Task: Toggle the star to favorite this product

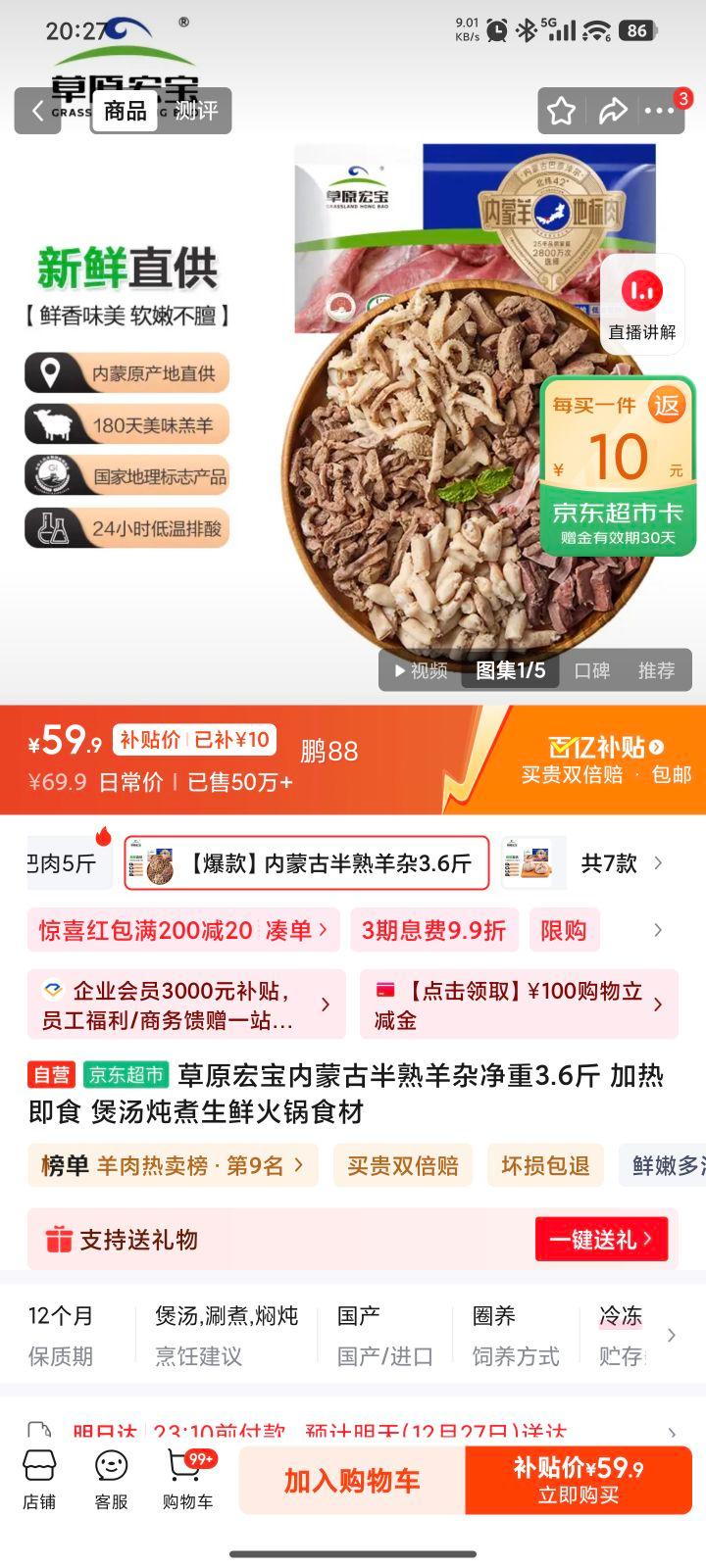Action: (x=560, y=111)
